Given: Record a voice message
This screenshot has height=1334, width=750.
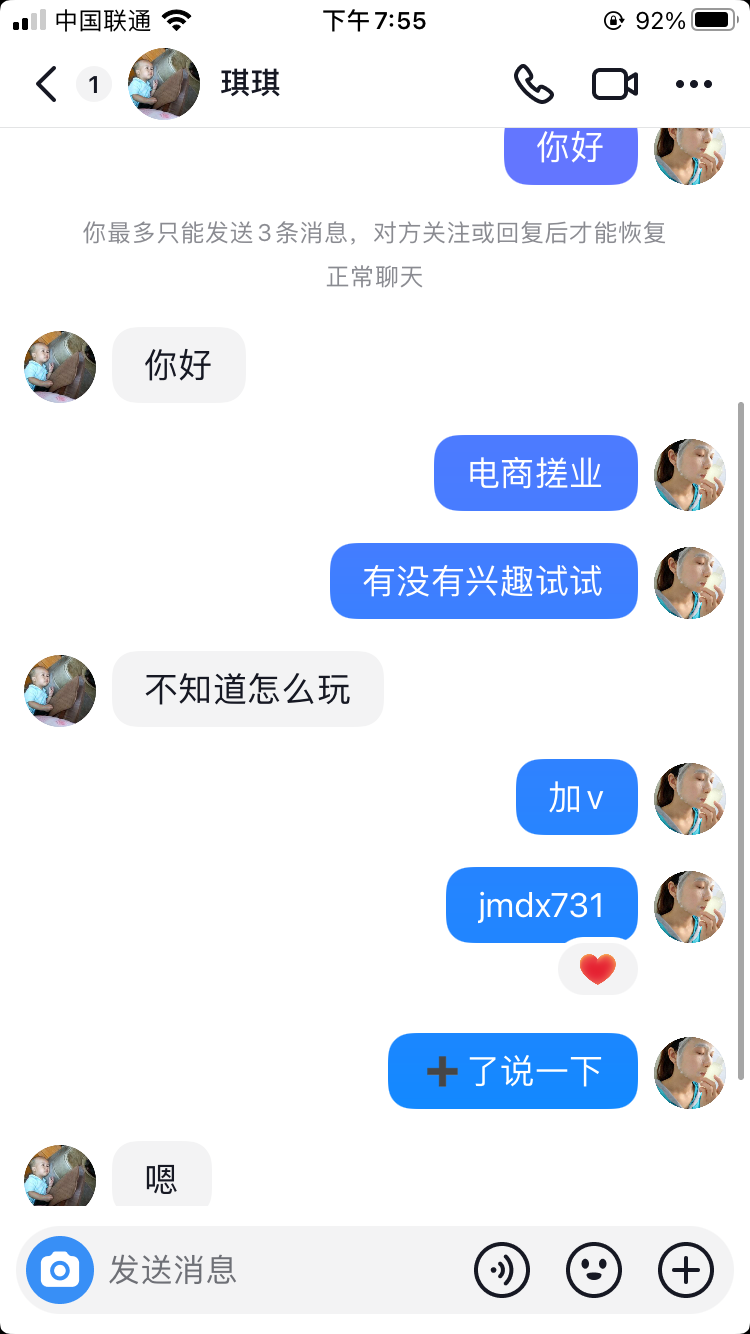Looking at the screenshot, I should (x=502, y=1270).
